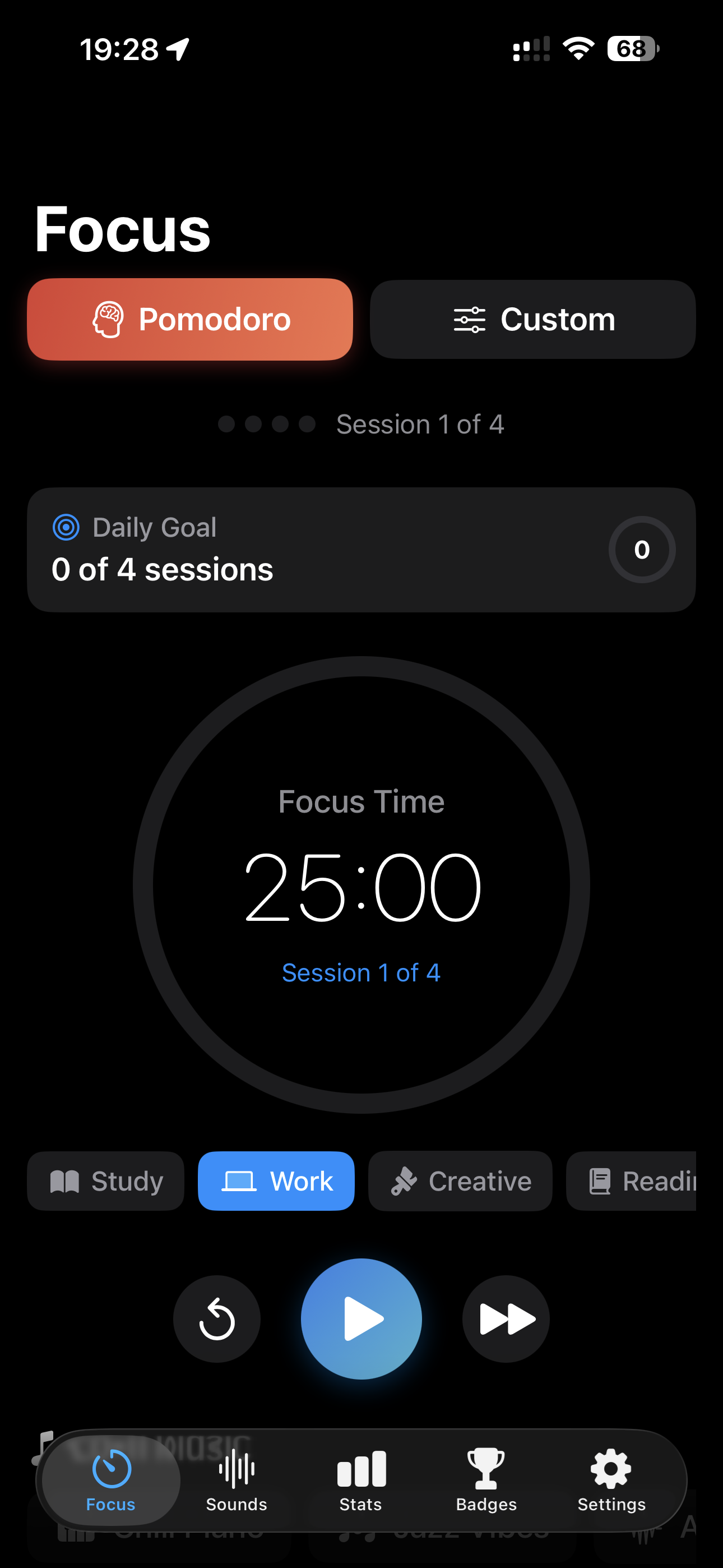The height and width of the screenshot is (1568, 723).
Task: Select the Work category chip
Action: pyautogui.click(x=276, y=1181)
